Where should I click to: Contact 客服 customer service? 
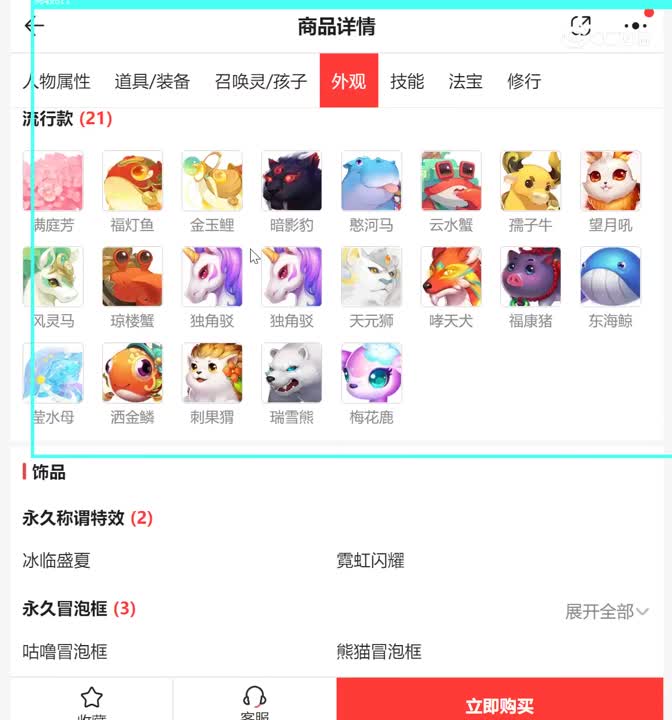click(x=254, y=702)
